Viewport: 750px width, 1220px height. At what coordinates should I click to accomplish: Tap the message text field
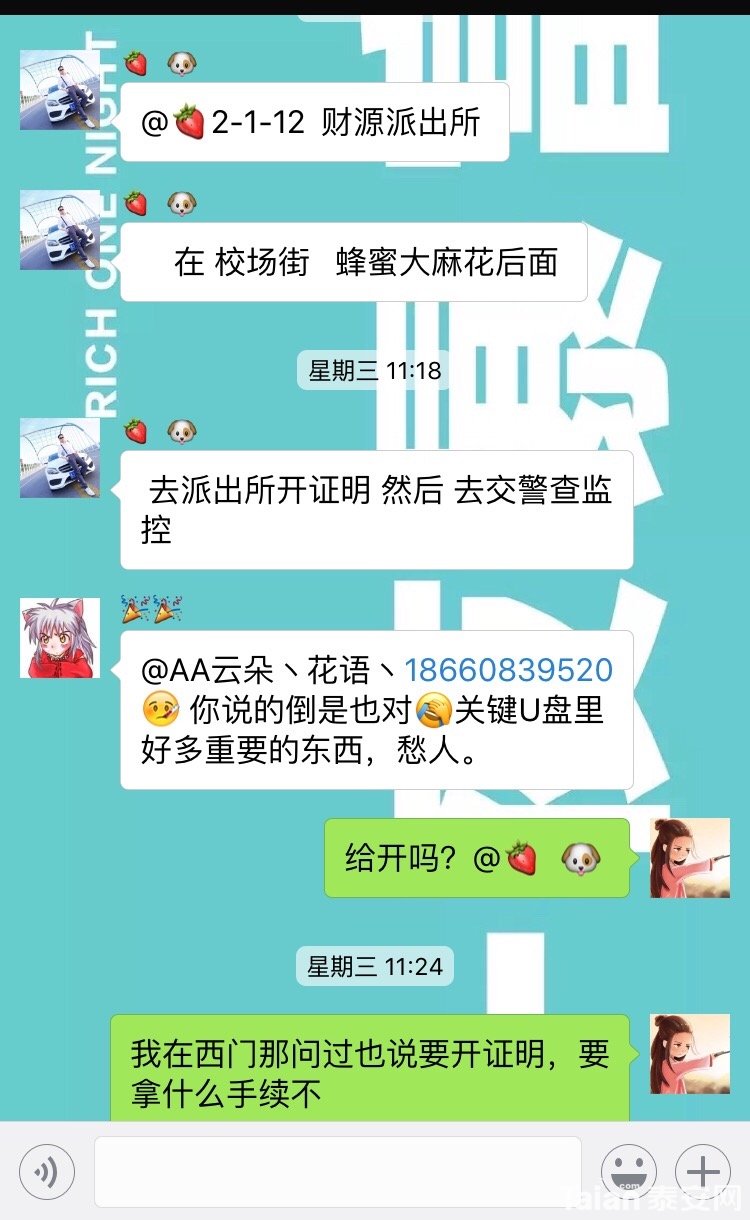click(x=337, y=1171)
